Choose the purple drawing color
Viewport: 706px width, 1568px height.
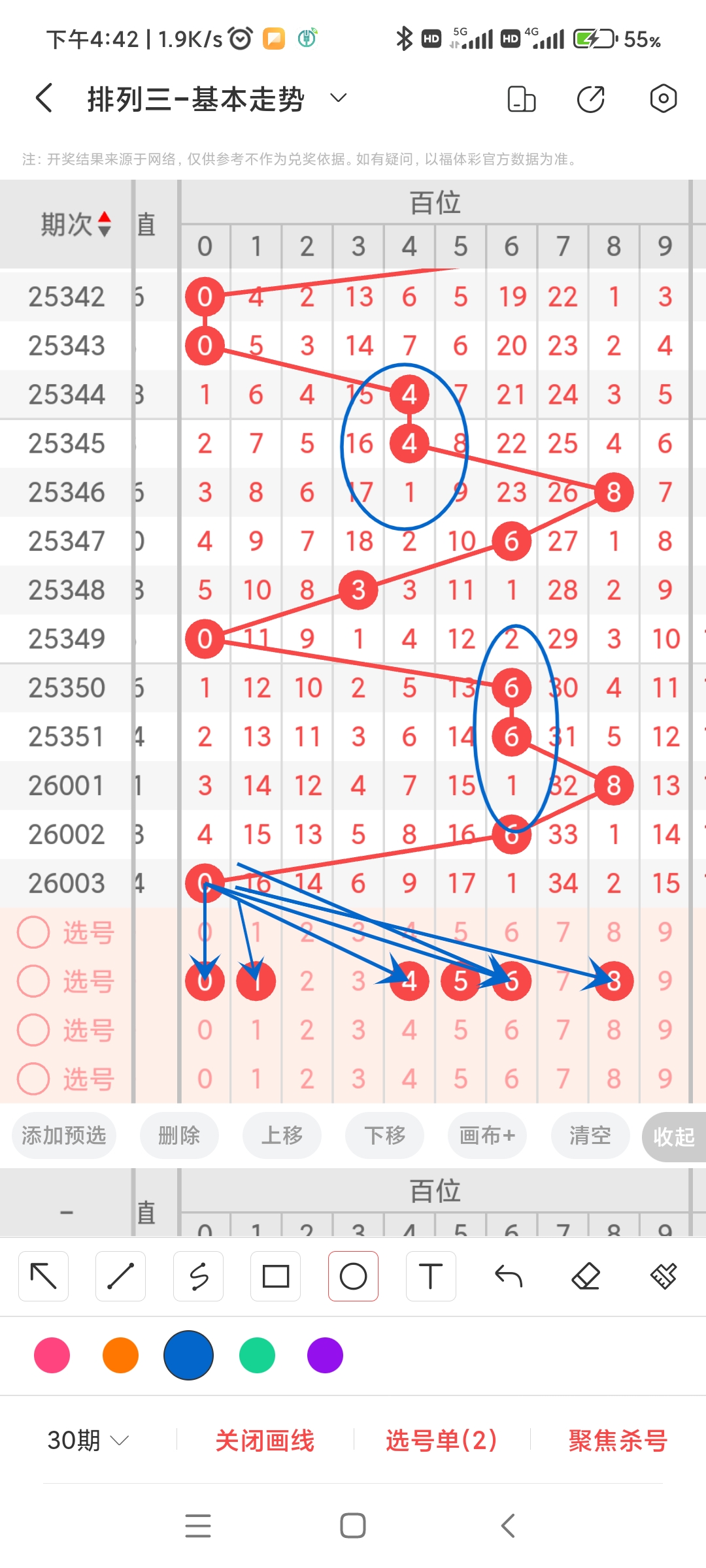click(x=325, y=1355)
